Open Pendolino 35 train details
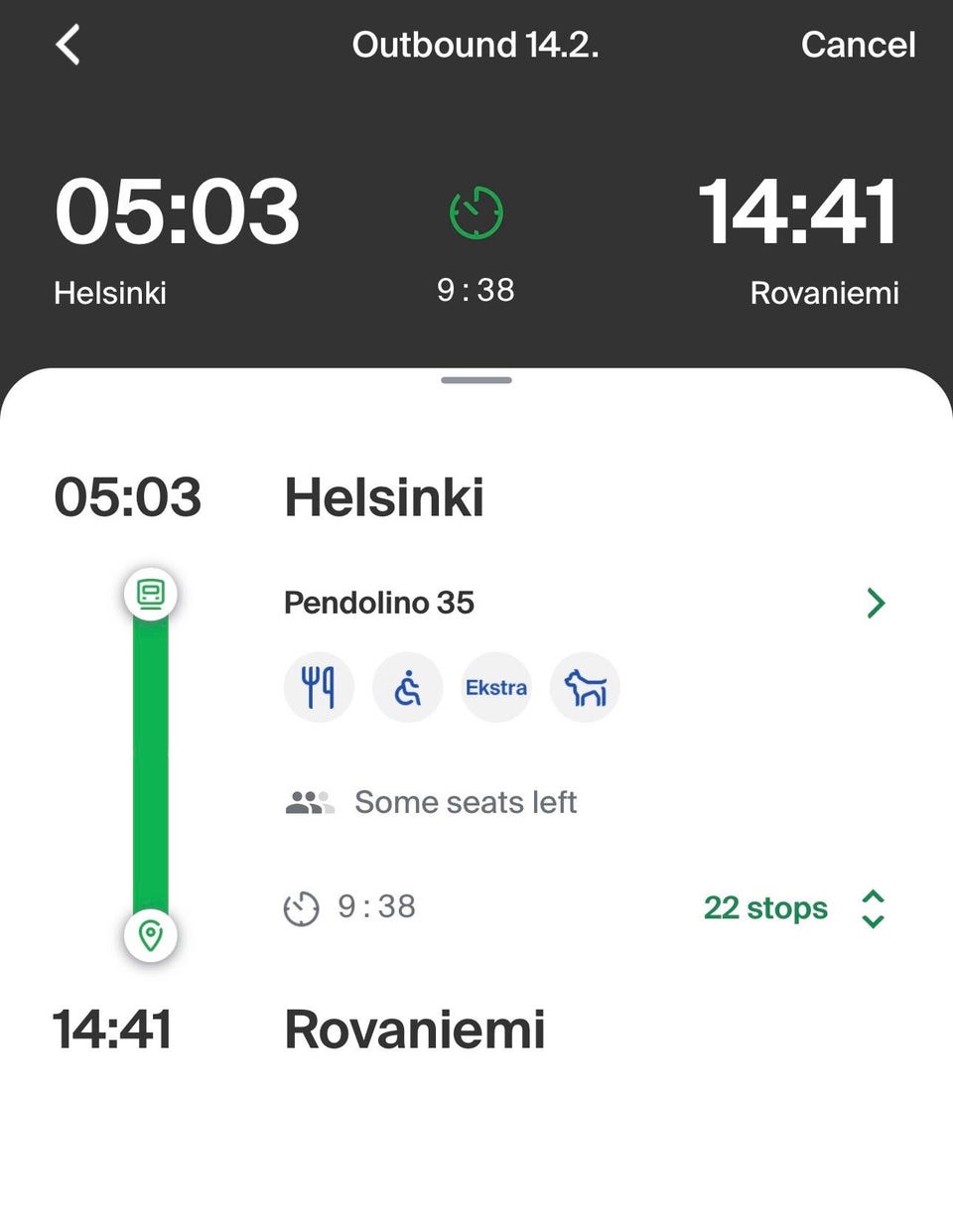The height and width of the screenshot is (1232, 953). [x=875, y=603]
